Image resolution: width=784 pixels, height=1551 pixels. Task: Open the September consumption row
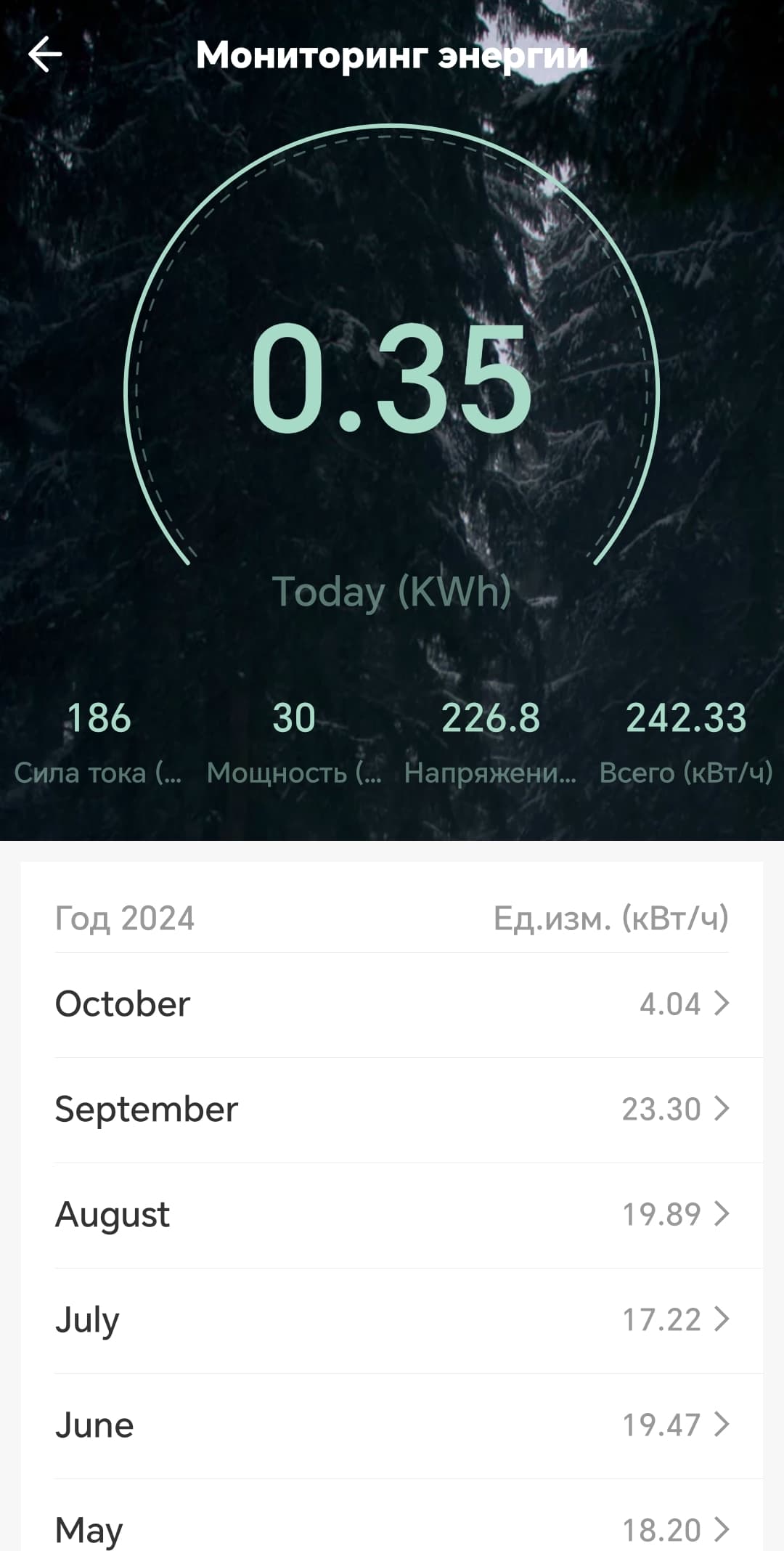[392, 1110]
